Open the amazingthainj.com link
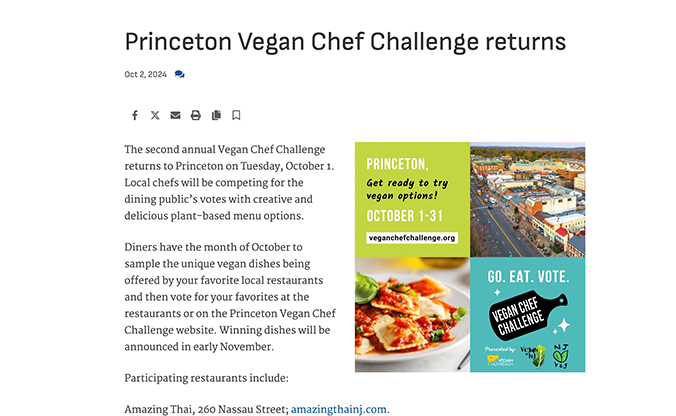The height and width of the screenshot is (416, 676). (339, 409)
